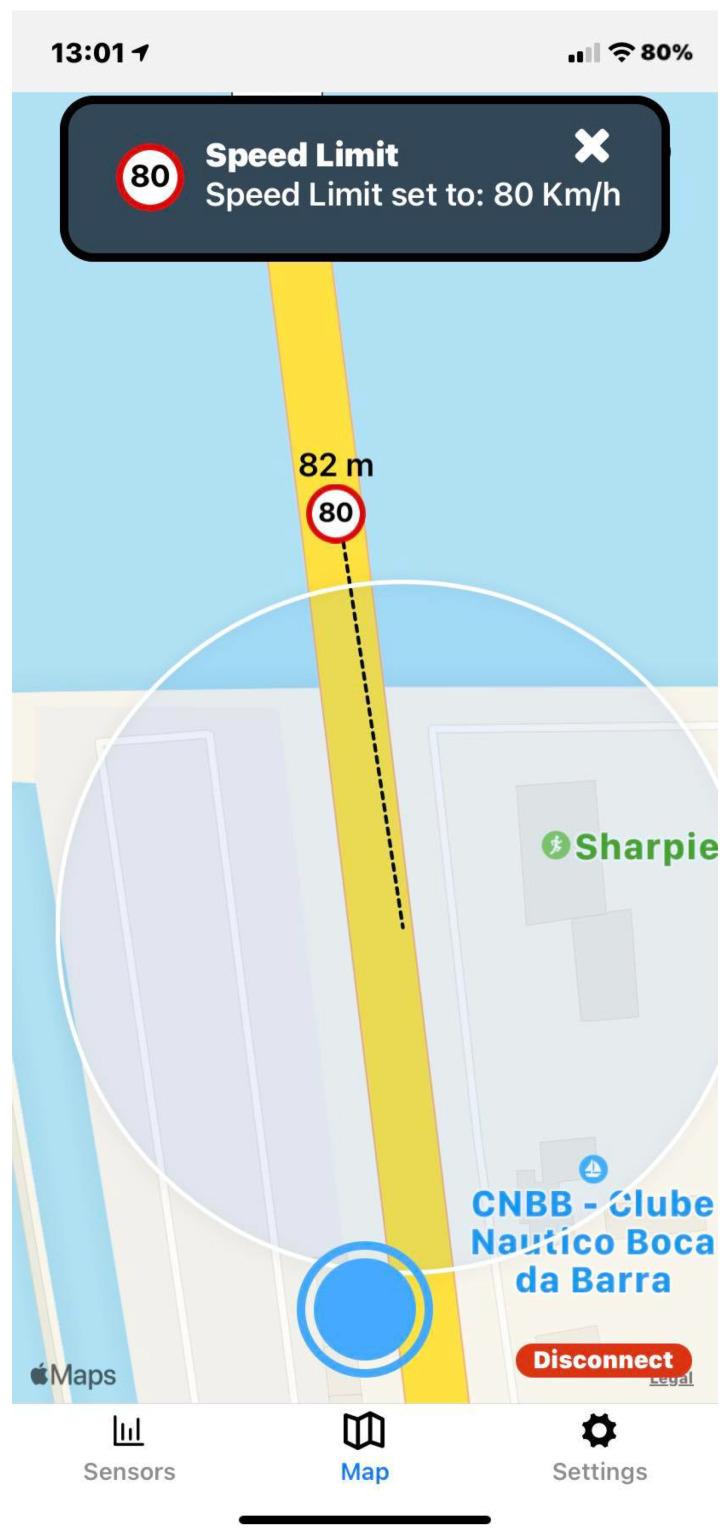Select CNBB - Clube Nautico Boca da Barra marker

click(x=593, y=1168)
